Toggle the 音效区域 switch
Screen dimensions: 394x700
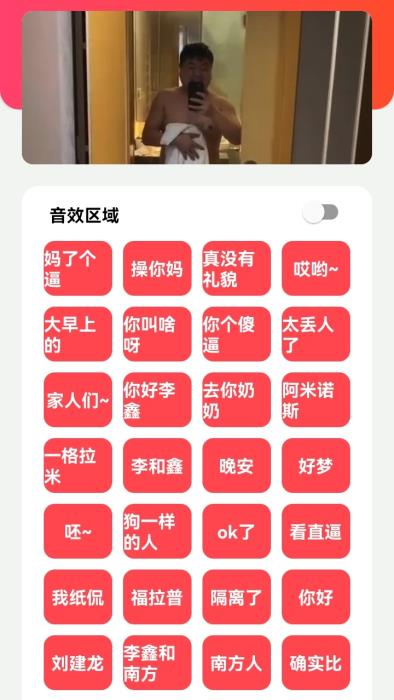point(320,213)
